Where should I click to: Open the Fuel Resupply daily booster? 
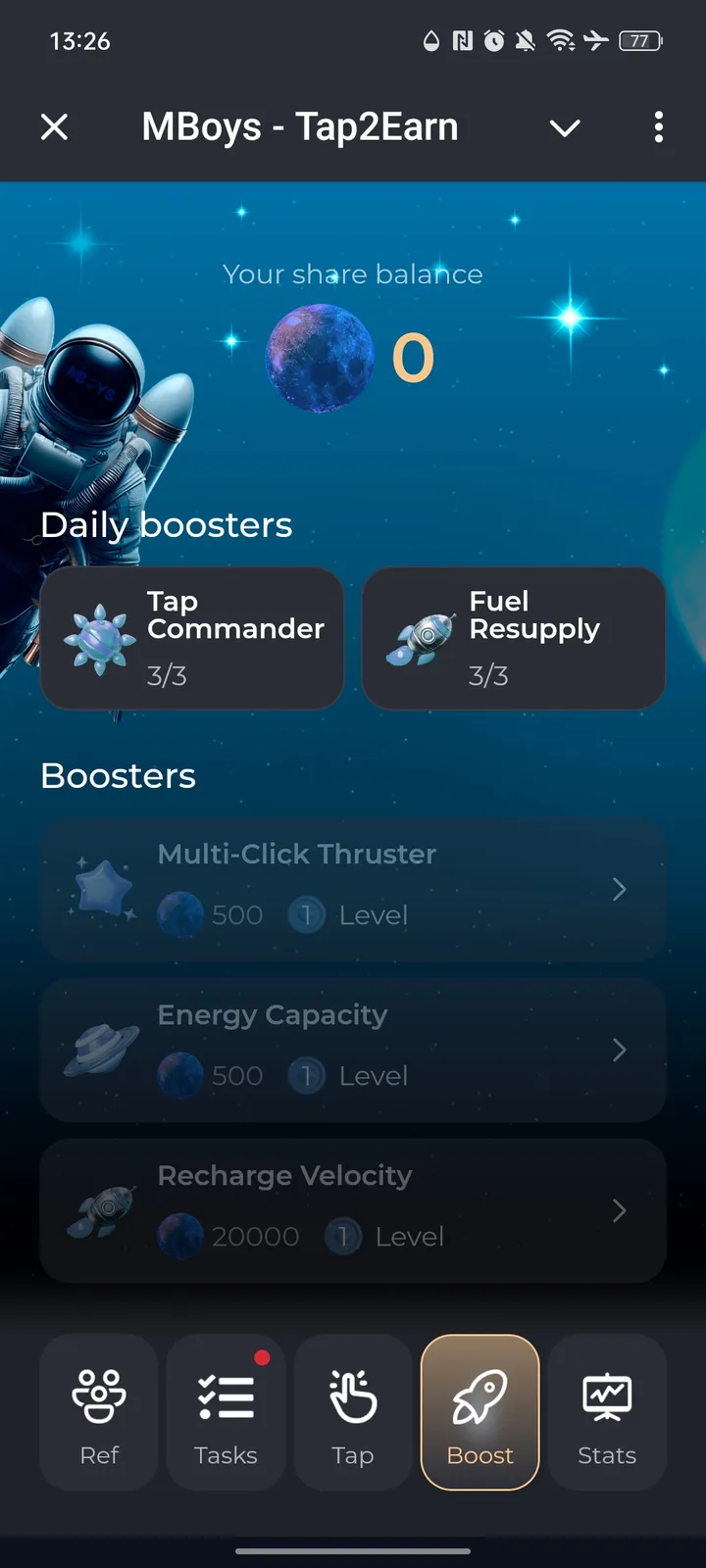(x=513, y=637)
